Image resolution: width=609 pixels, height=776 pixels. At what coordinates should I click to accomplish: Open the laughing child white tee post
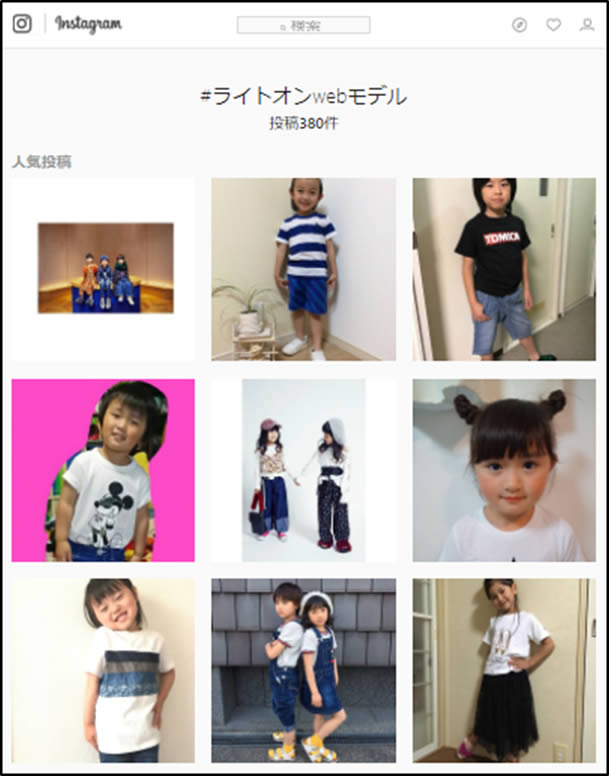103,670
